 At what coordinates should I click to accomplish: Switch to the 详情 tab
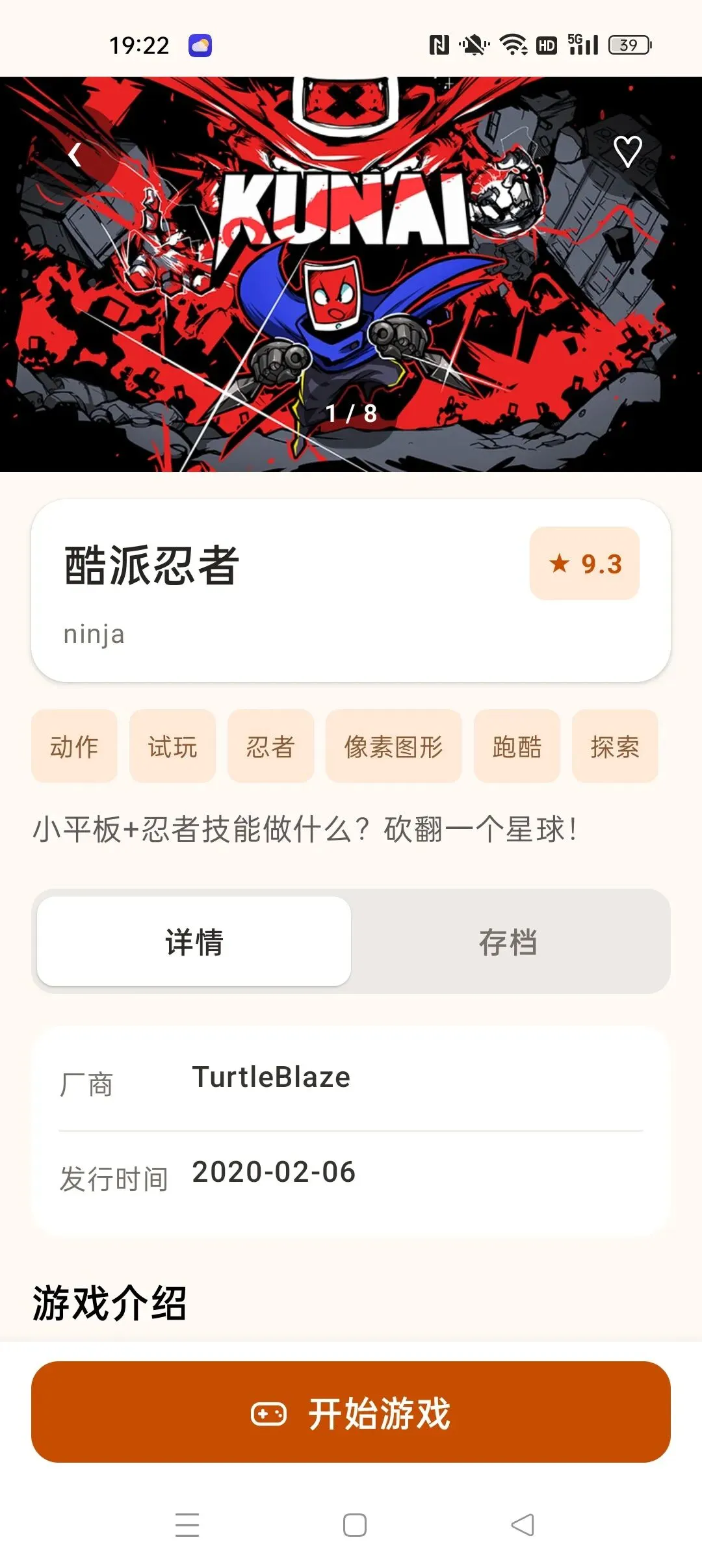[194, 941]
